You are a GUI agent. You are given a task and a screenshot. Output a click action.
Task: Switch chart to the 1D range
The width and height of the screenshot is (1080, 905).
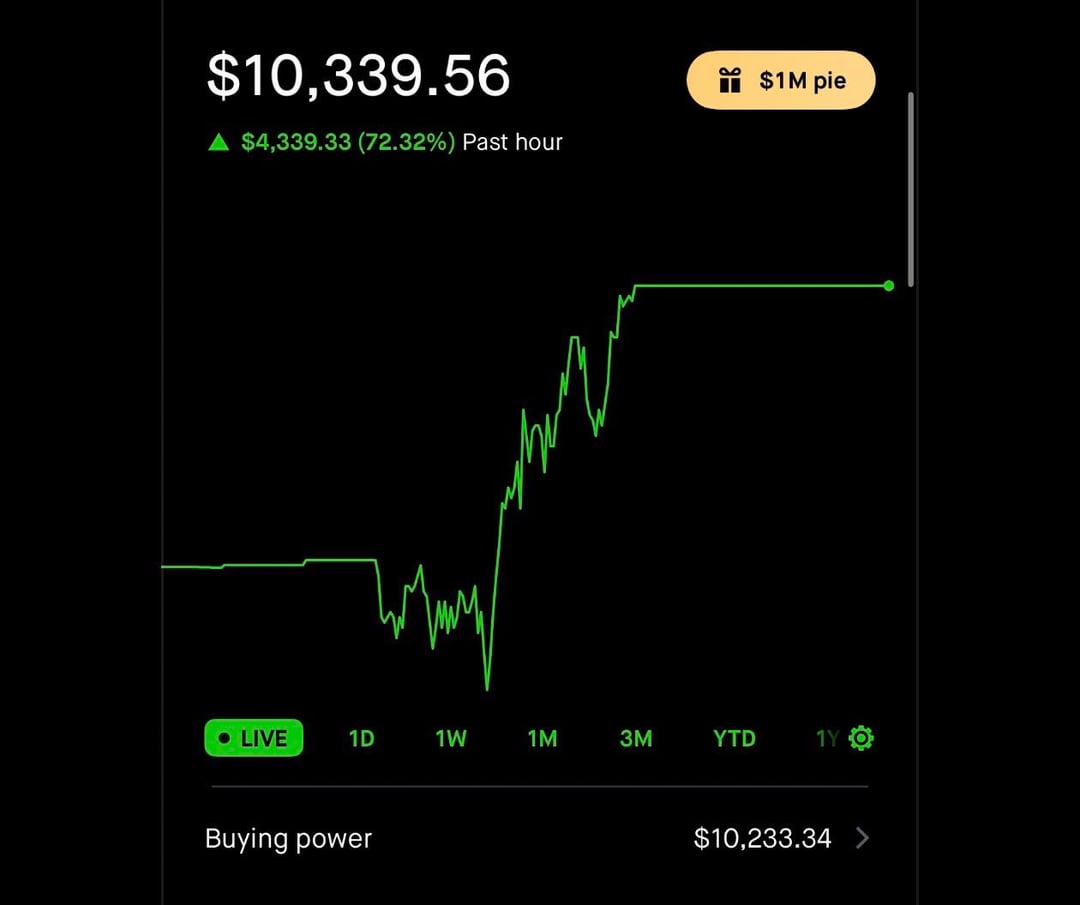(x=361, y=739)
